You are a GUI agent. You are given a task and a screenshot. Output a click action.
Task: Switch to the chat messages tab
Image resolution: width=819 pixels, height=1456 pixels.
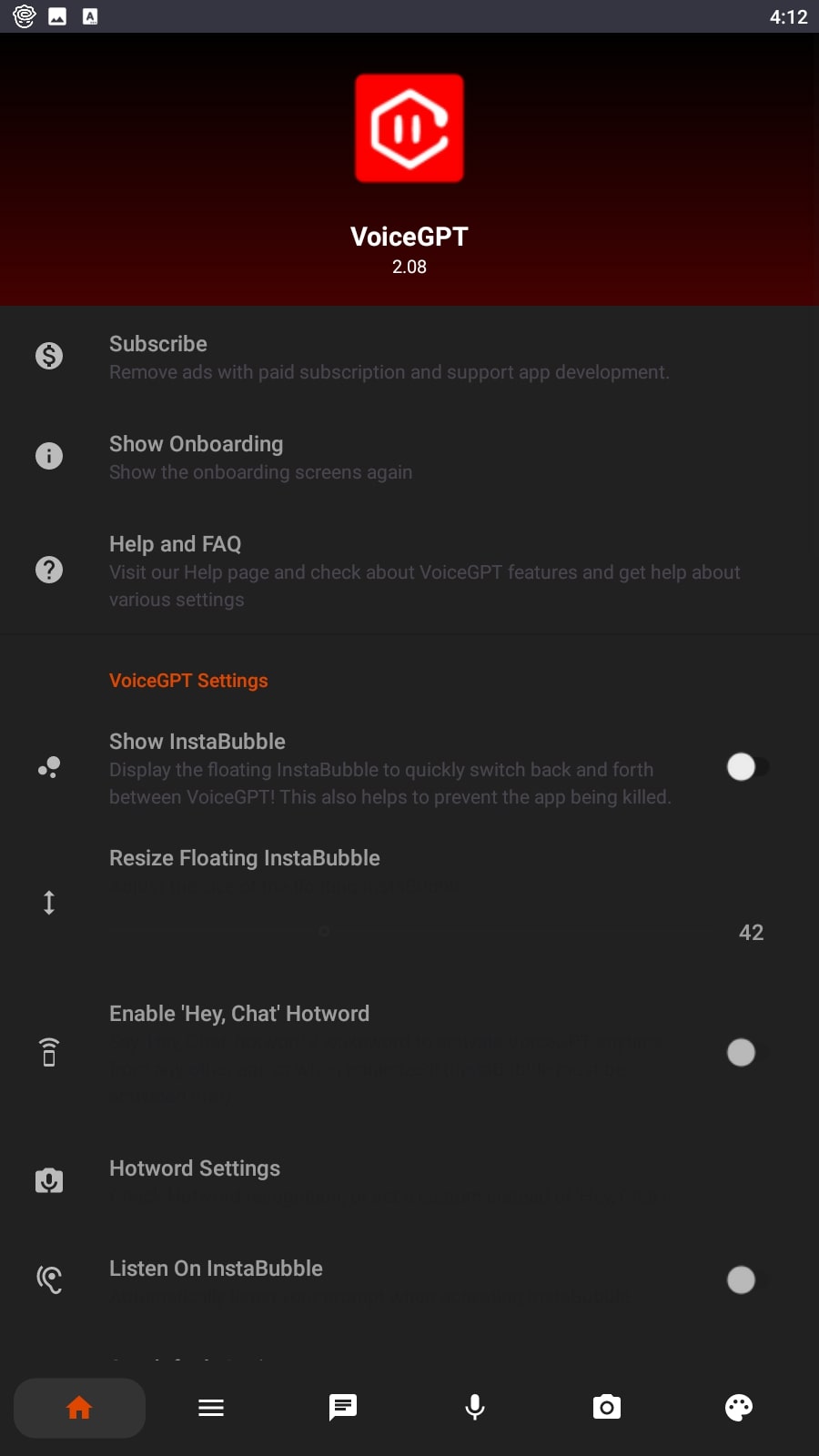[343, 1408]
